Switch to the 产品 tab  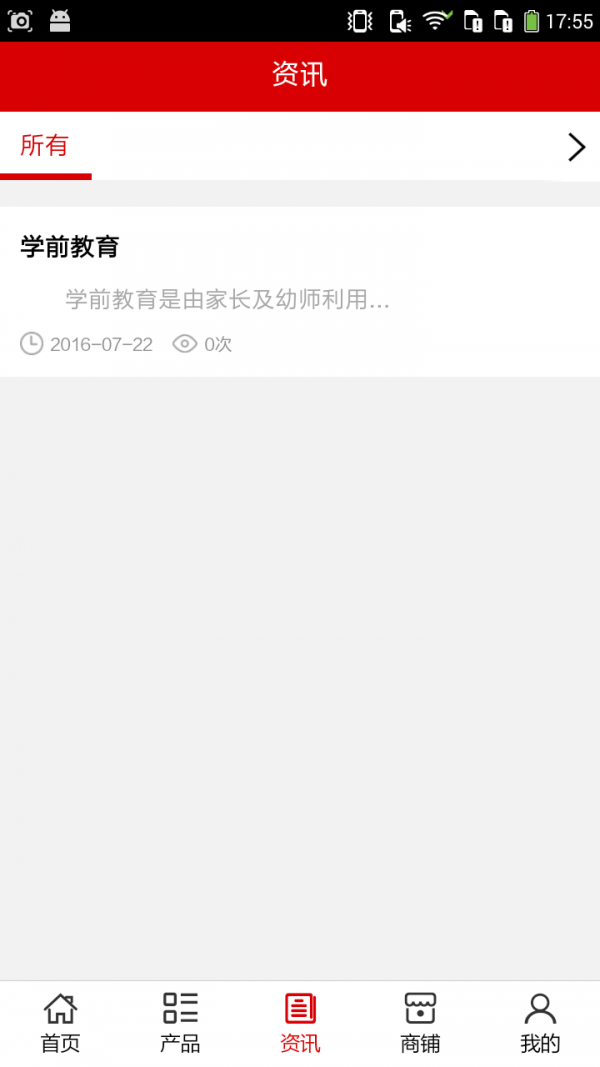(180, 1022)
